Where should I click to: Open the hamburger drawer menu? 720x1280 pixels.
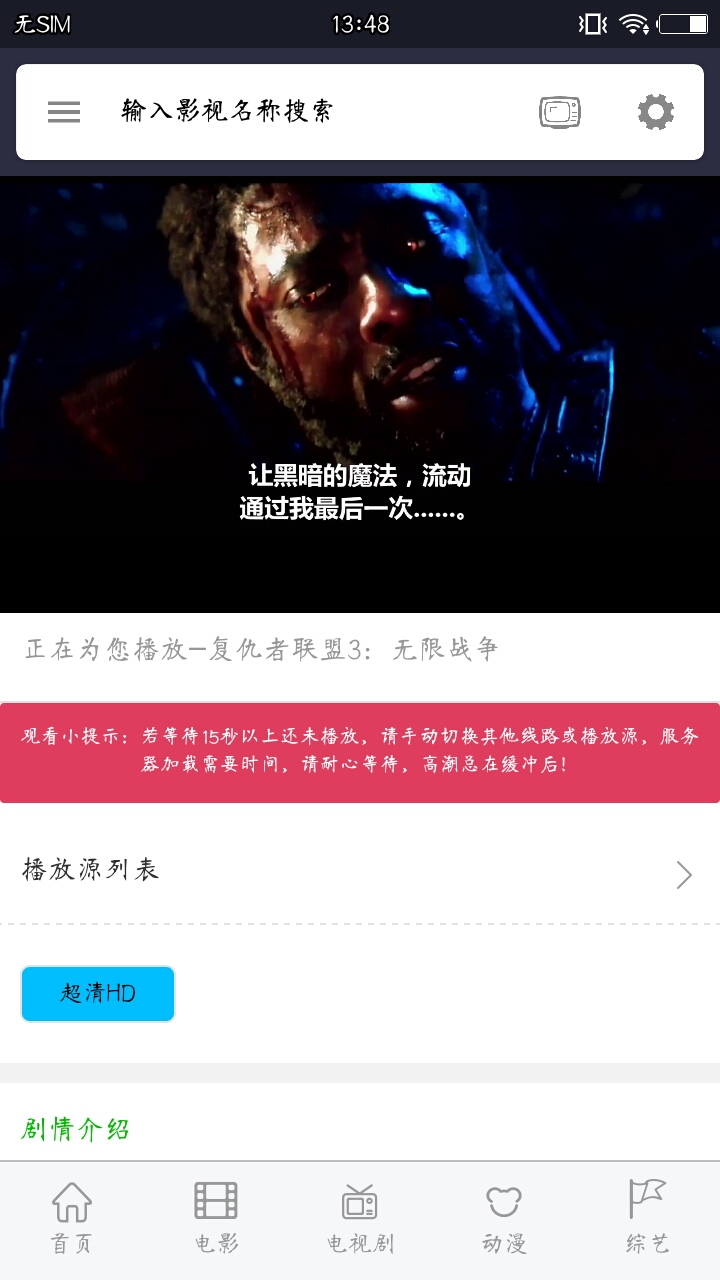coord(64,112)
